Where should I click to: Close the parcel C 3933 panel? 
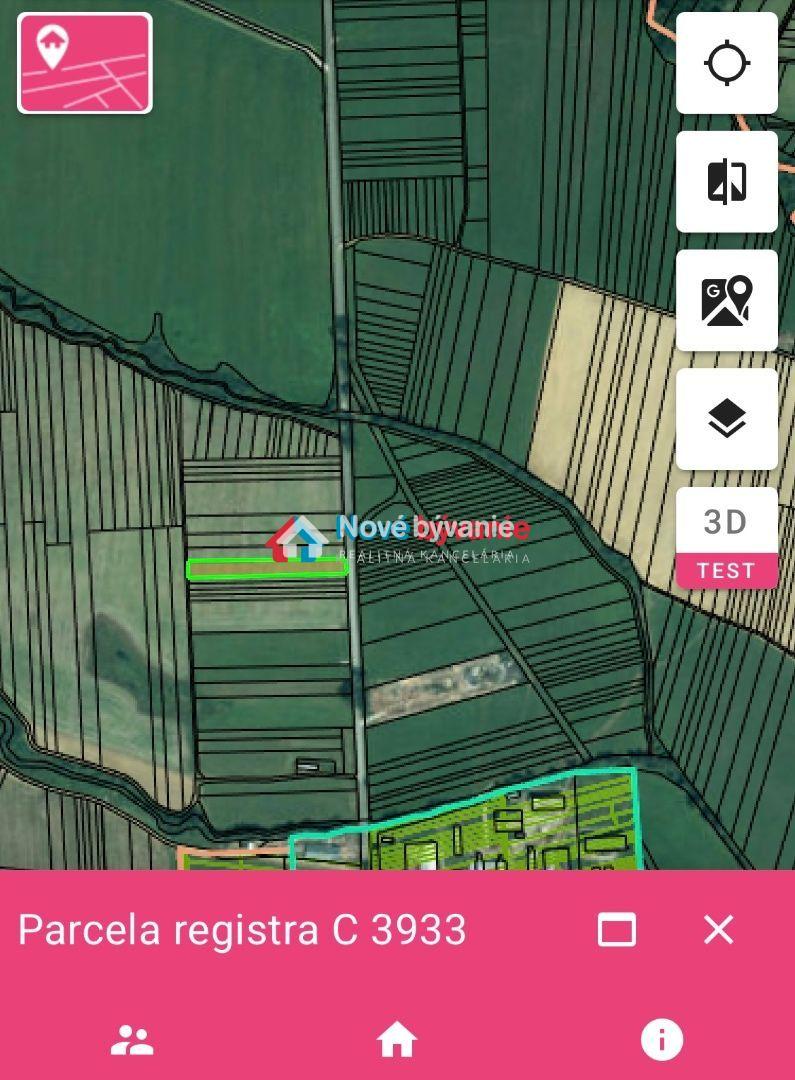tap(718, 930)
